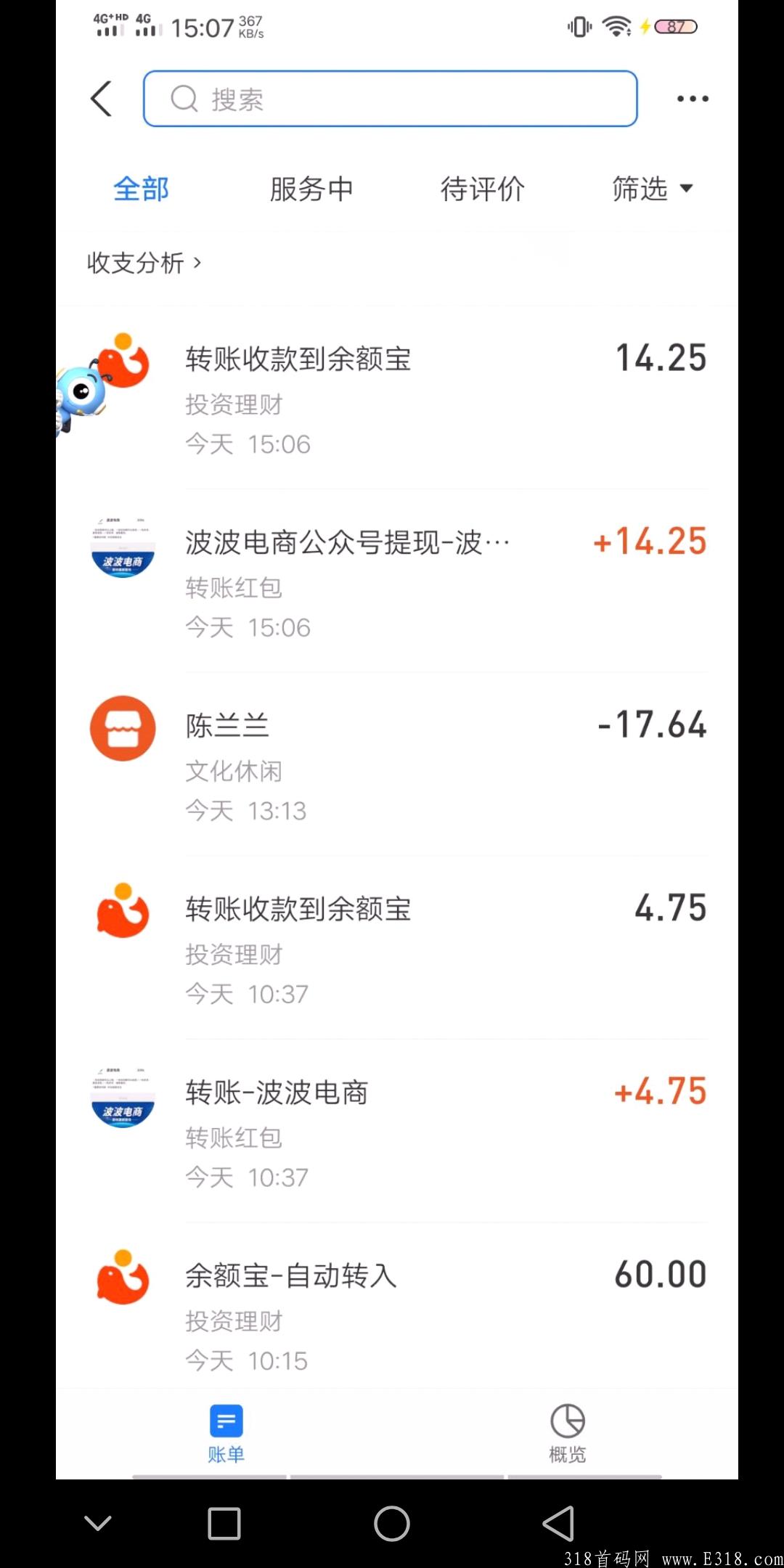Tap the back arrow at top left

[x=100, y=98]
